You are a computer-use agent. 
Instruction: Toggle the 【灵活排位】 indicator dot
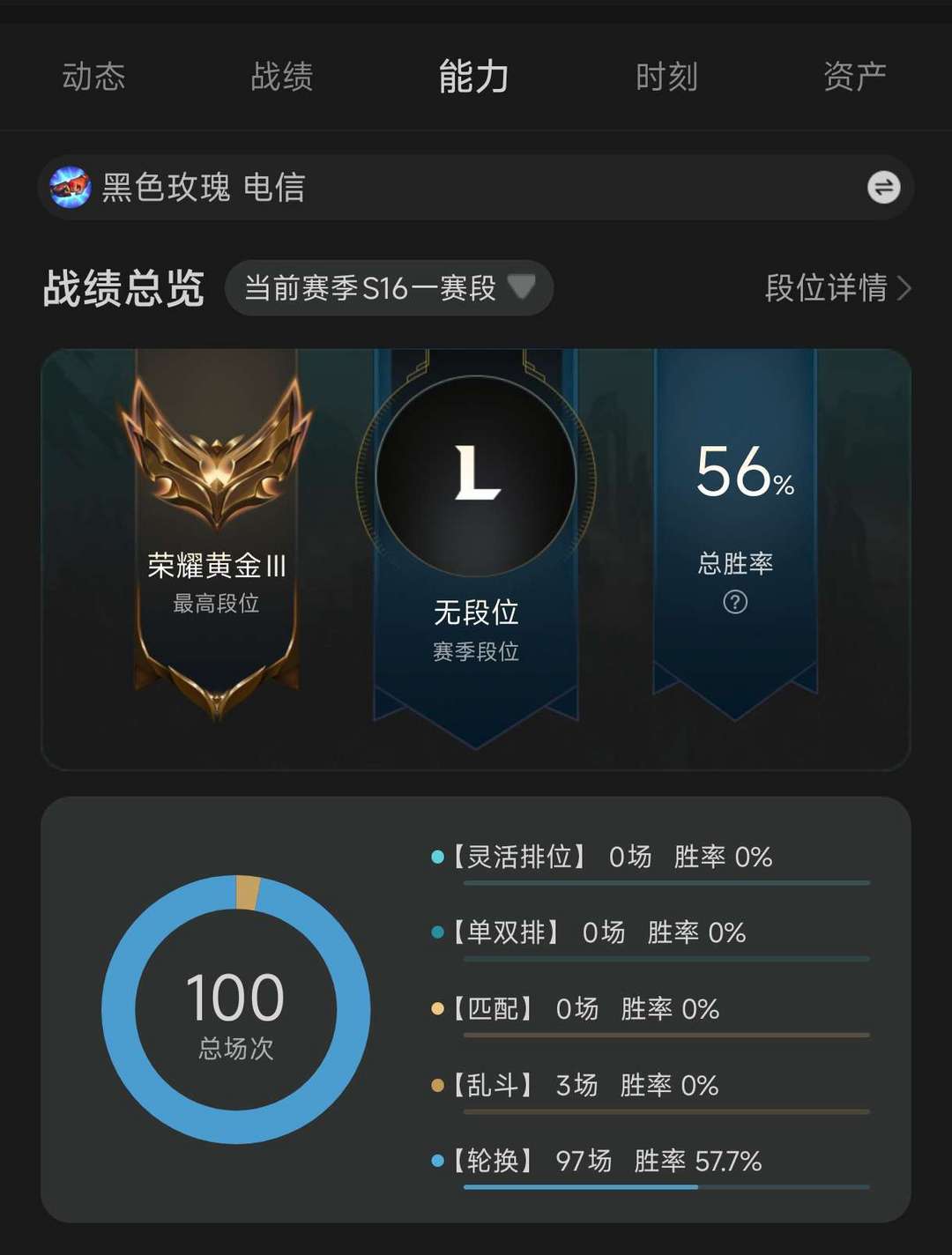pos(435,855)
